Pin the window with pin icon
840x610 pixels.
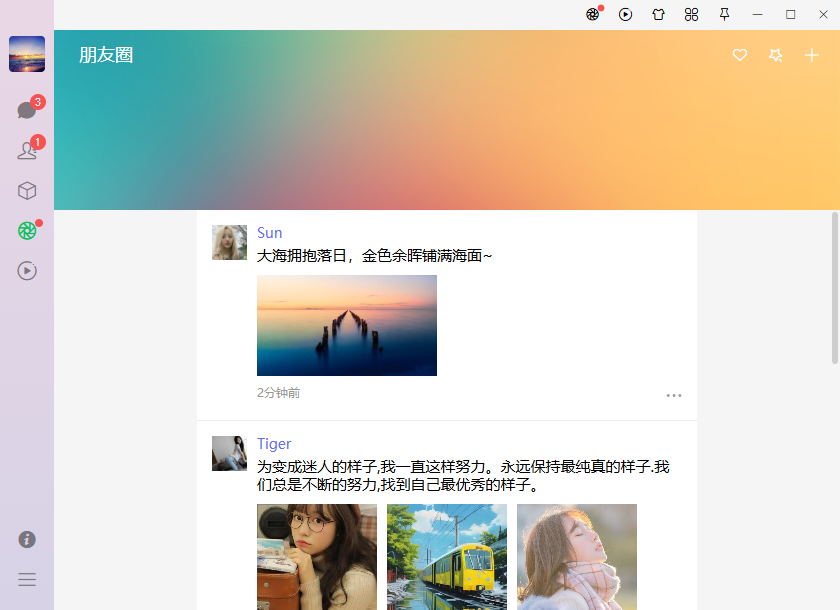(x=724, y=14)
